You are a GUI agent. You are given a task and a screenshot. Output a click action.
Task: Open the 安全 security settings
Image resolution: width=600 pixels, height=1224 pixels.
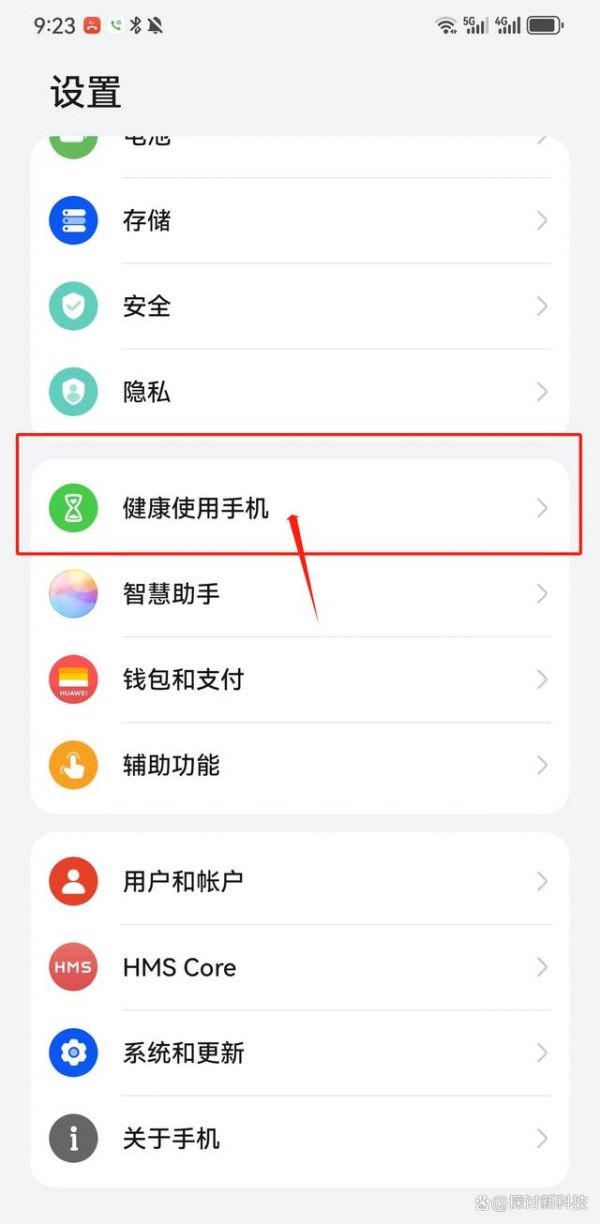pos(300,306)
